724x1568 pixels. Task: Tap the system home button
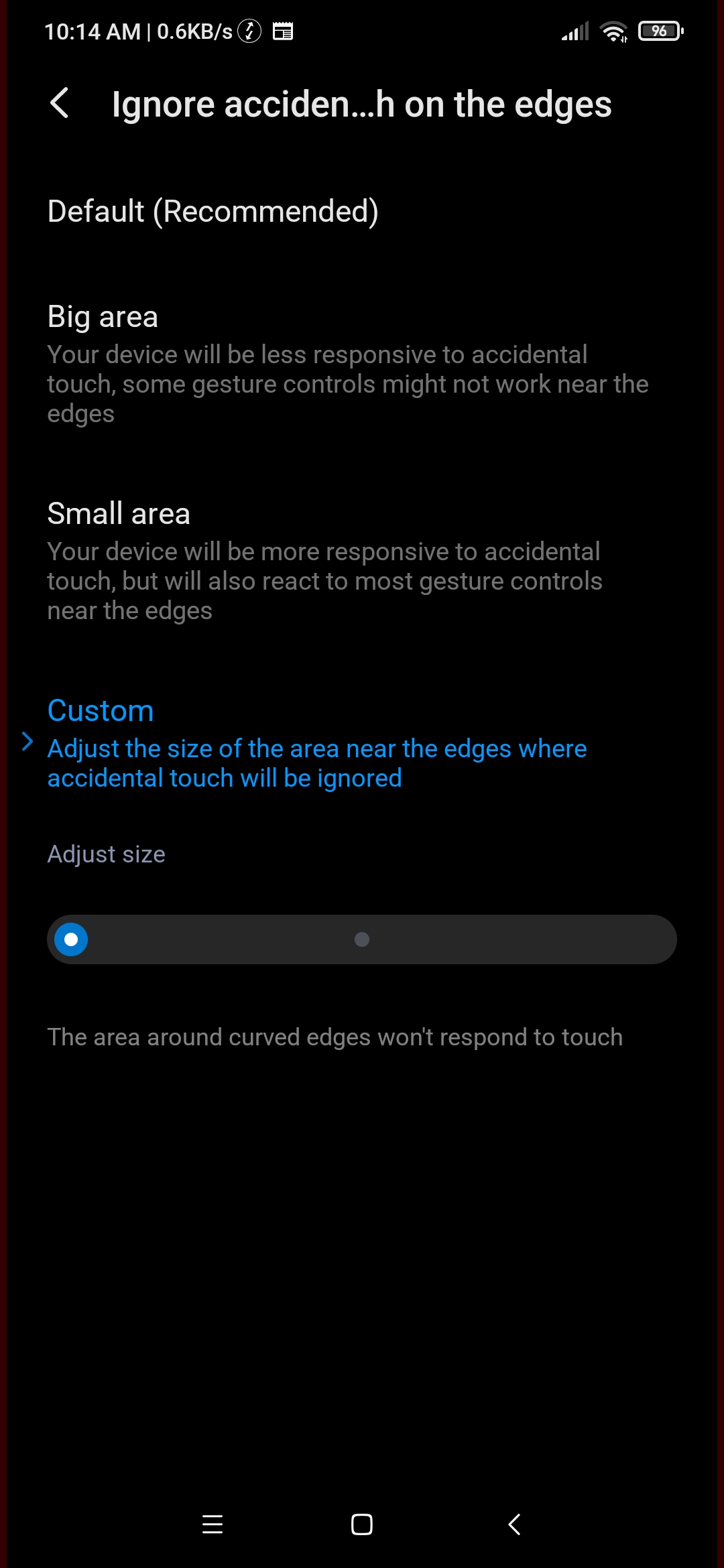[362, 1524]
